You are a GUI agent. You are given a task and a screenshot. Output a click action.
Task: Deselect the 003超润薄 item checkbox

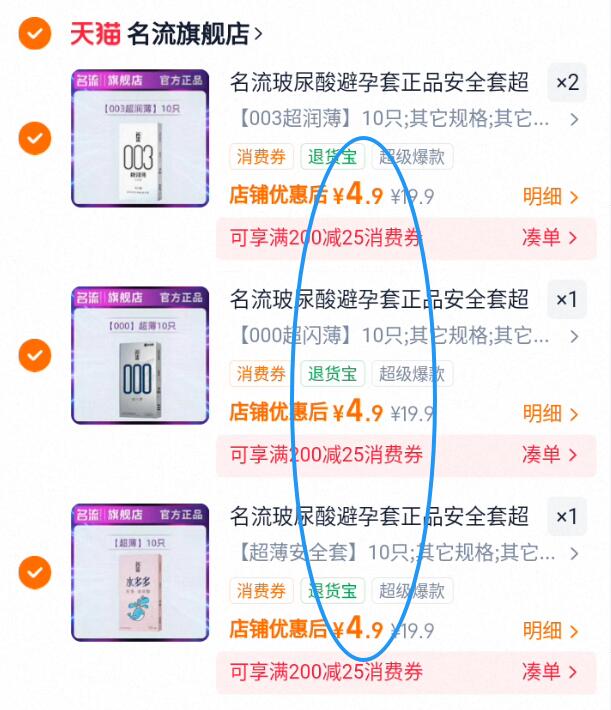[35, 138]
